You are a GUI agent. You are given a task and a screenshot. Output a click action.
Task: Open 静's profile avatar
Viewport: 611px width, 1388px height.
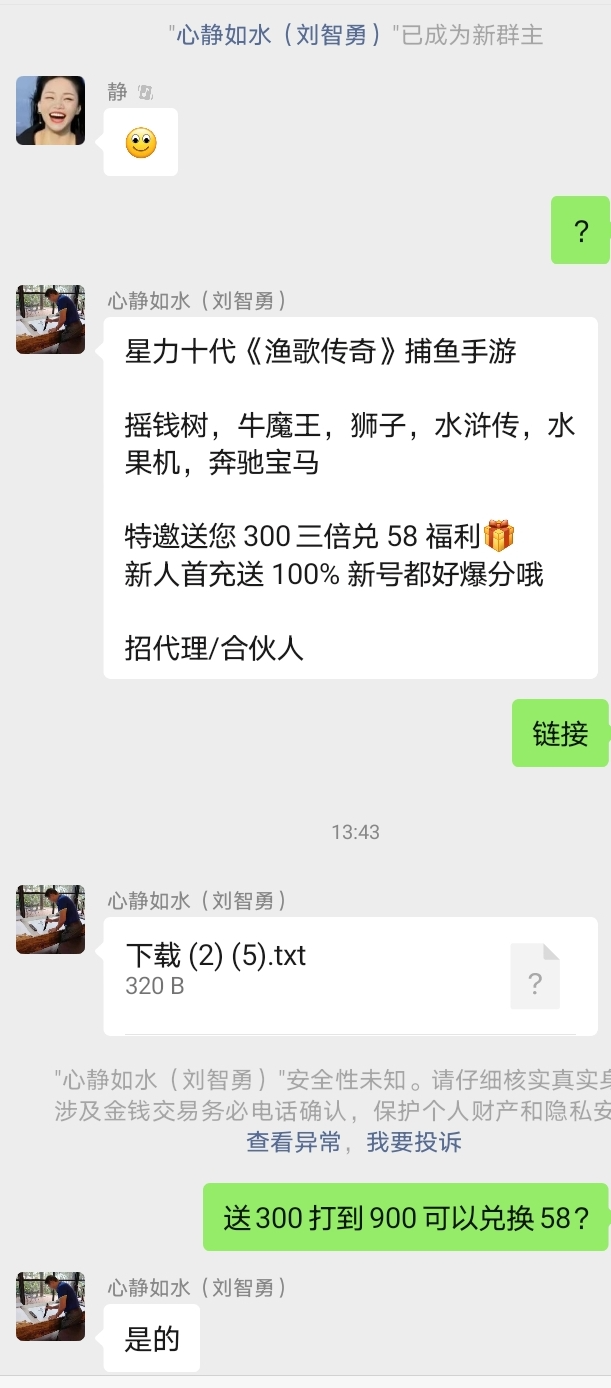[50, 110]
